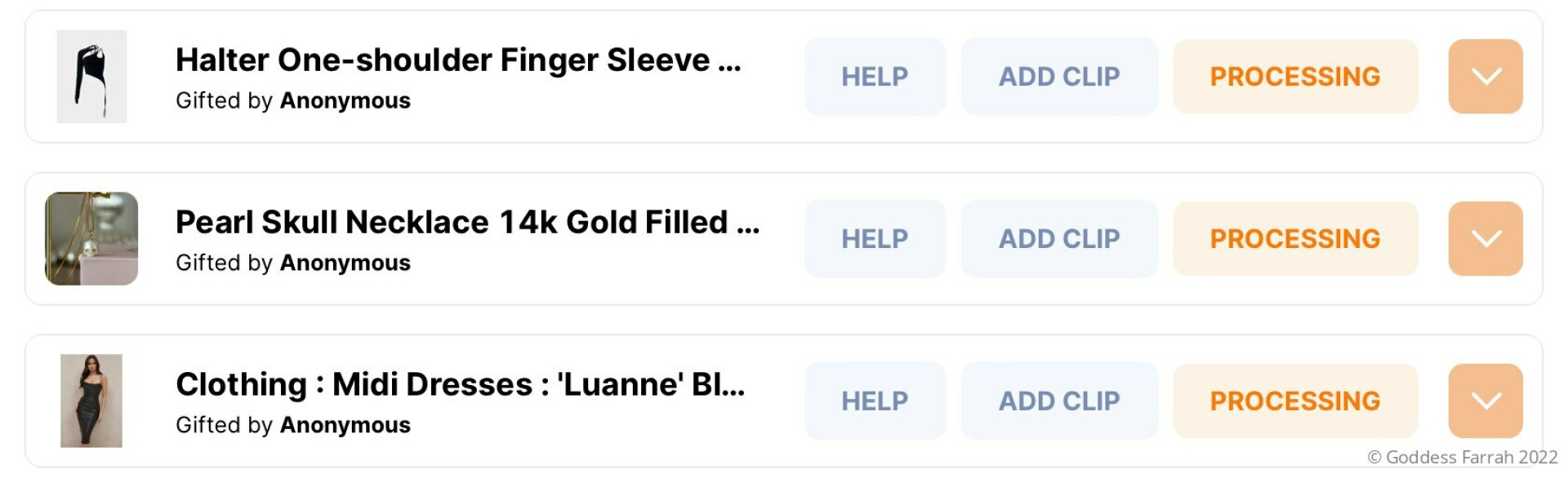The height and width of the screenshot is (483, 1568).
Task: Add clip for Pearl Skull Necklace
Action: point(1059,239)
